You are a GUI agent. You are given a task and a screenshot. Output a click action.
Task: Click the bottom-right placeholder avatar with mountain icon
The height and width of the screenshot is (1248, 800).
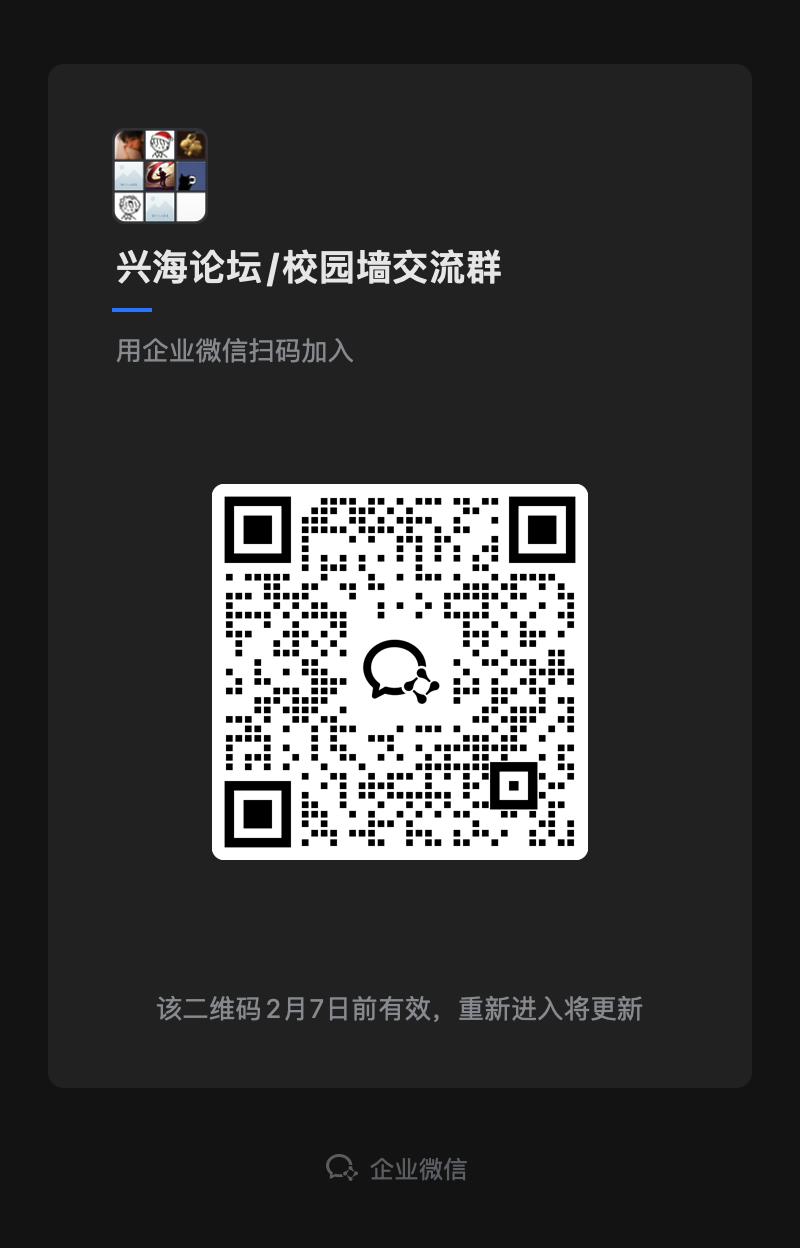(160, 207)
